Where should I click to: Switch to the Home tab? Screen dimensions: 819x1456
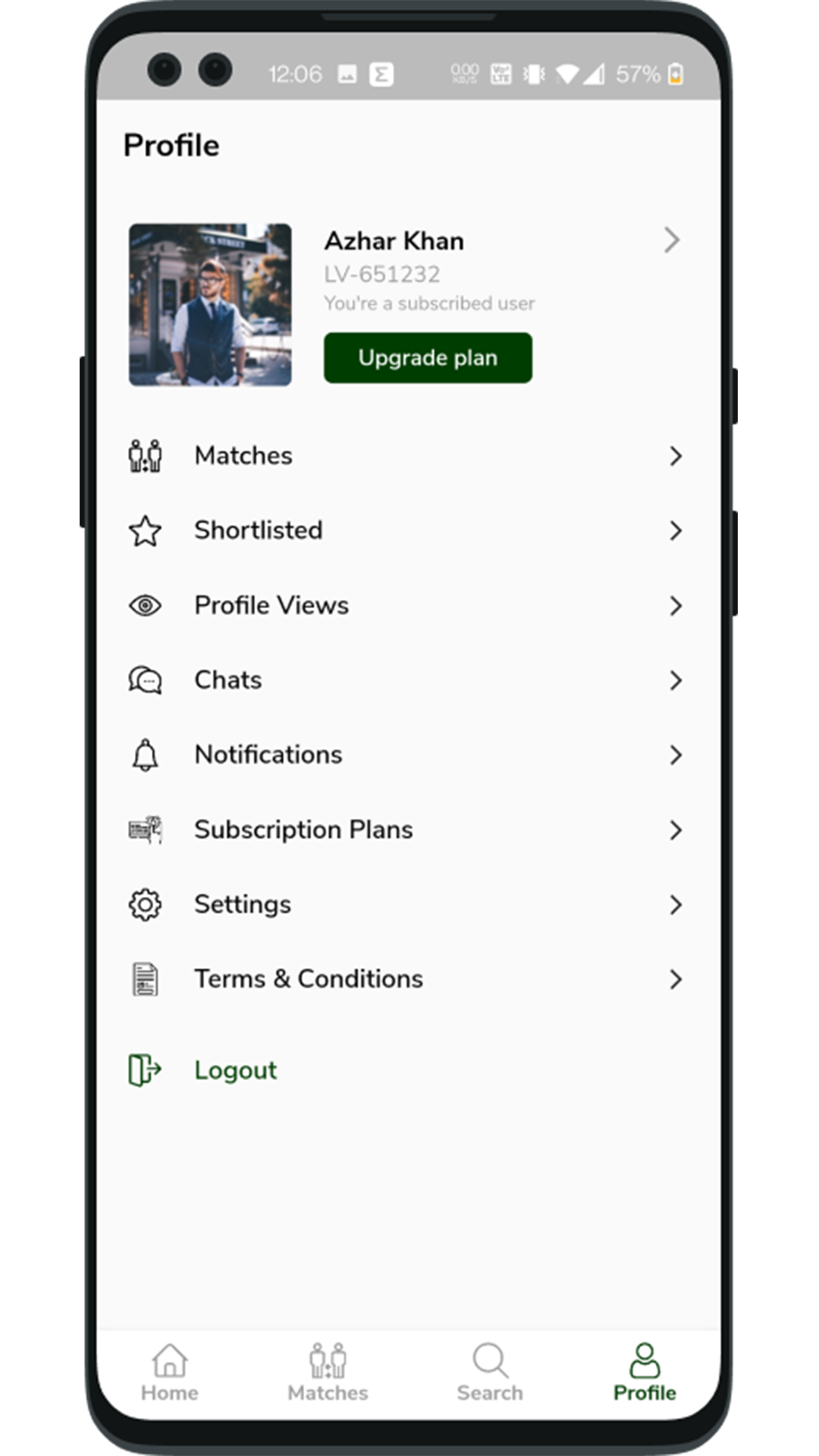170,1373
